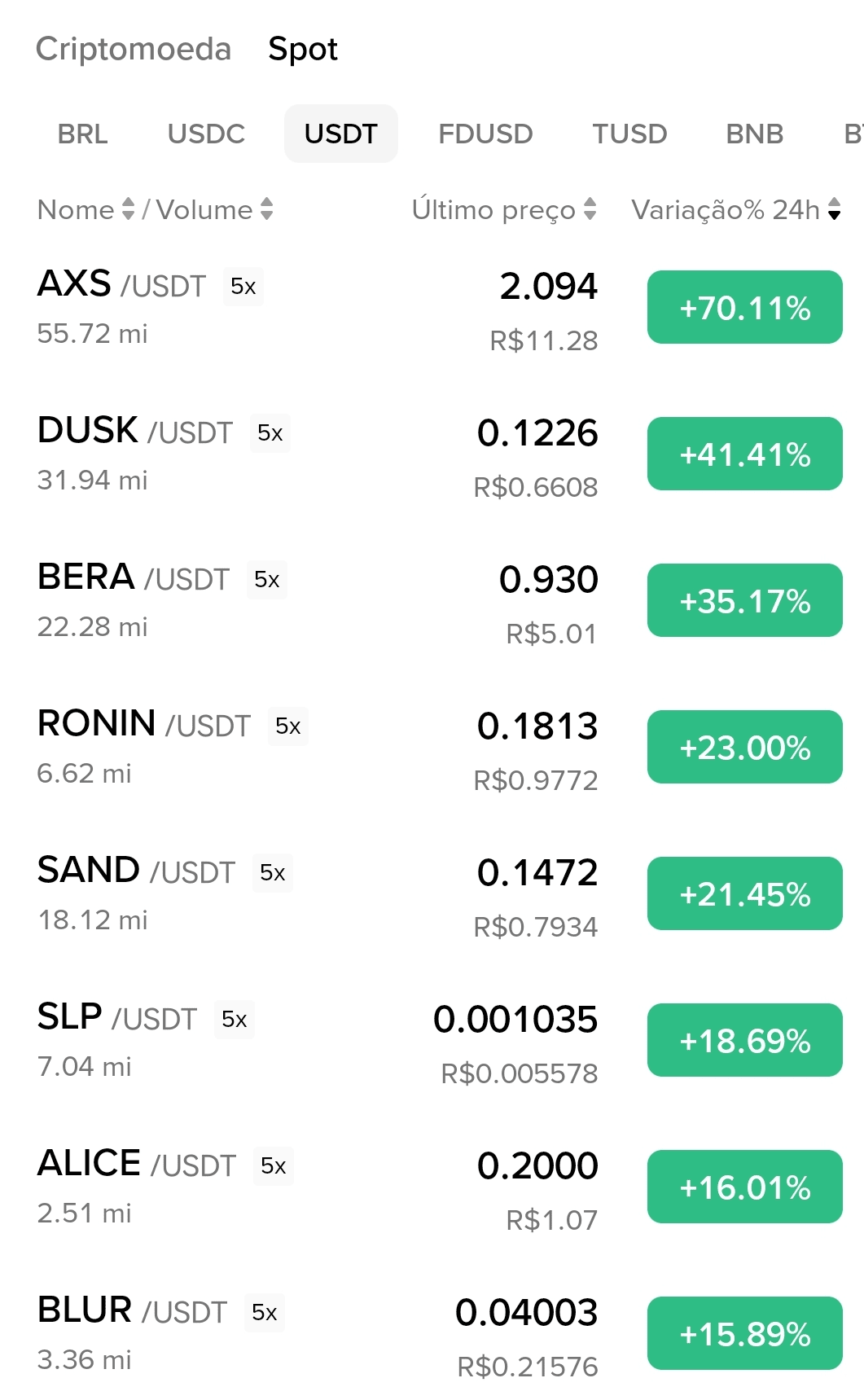Viewport: 864px width, 1400px height.
Task: Sort by Último preço
Action: tap(504, 210)
